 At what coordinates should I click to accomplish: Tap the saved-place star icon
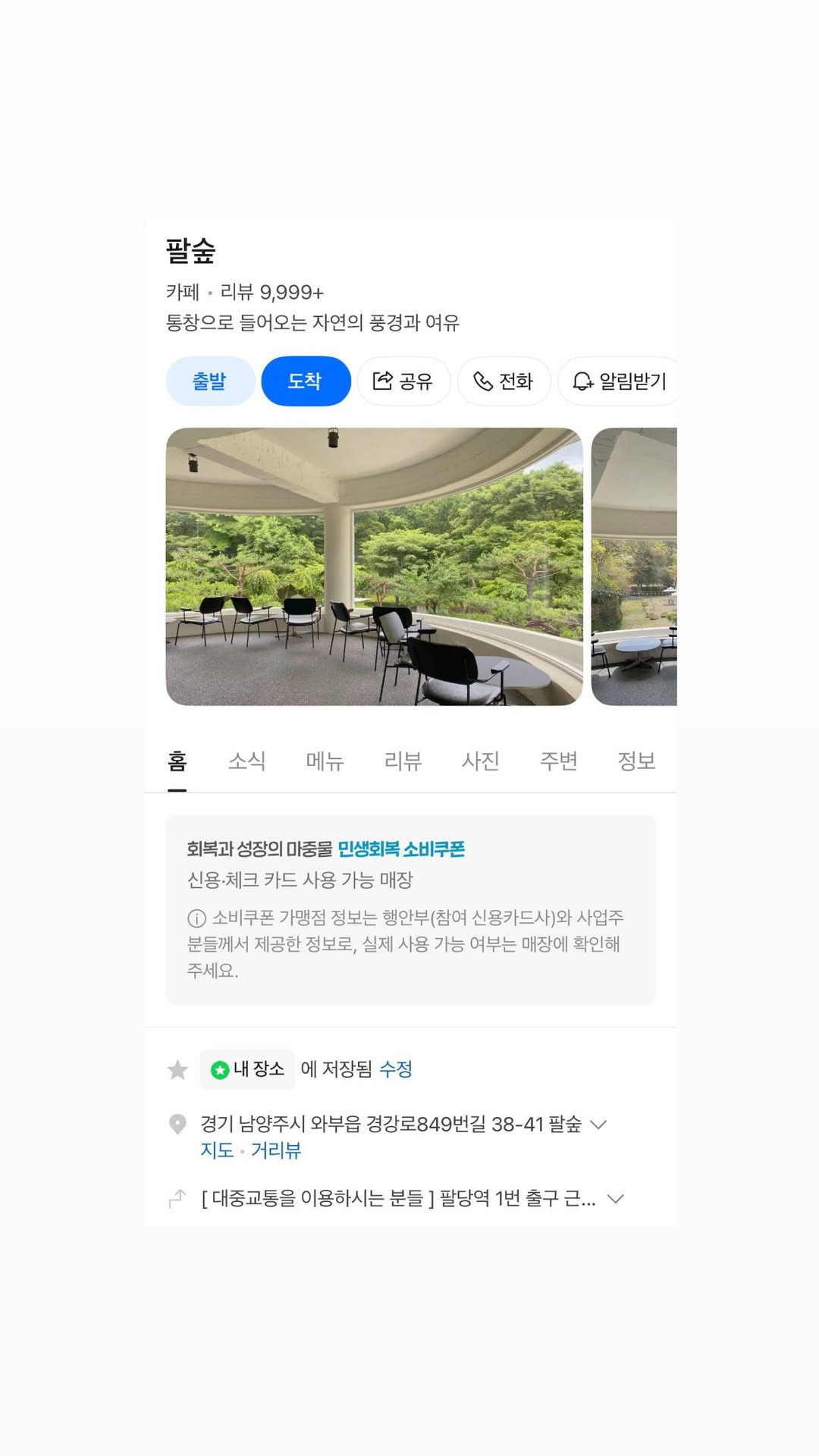point(177,1070)
